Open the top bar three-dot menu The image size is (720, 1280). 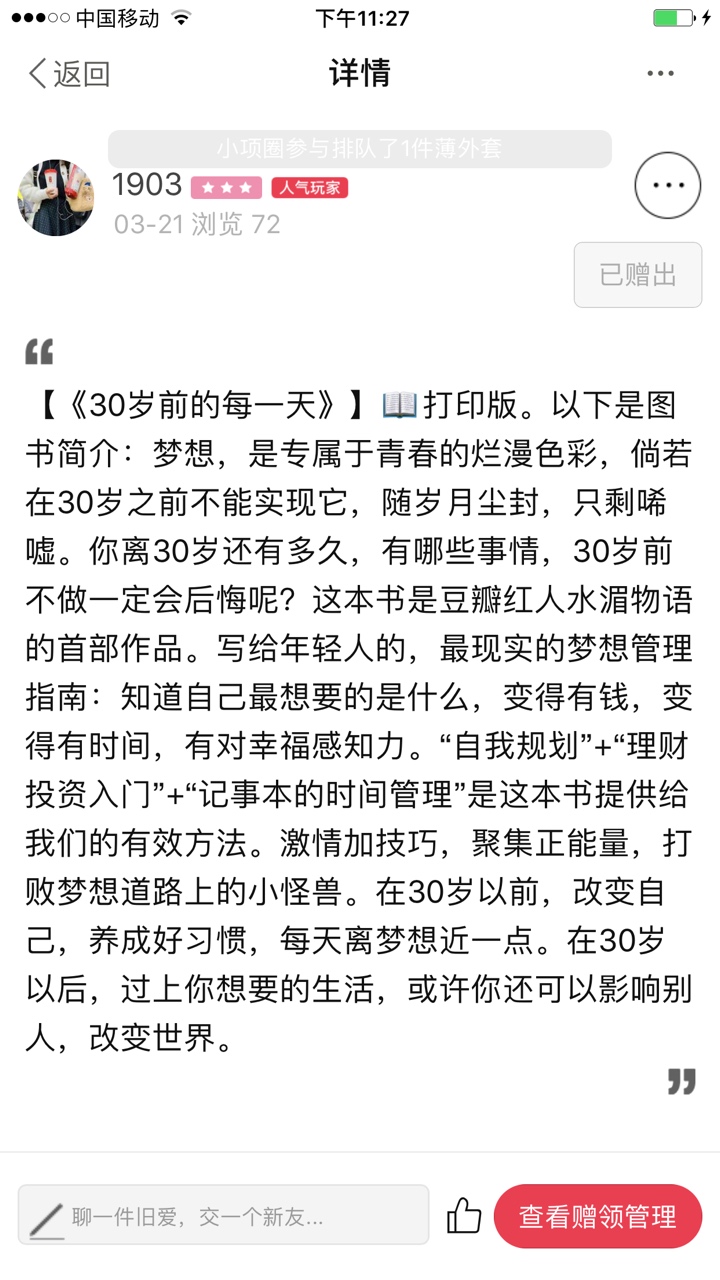click(660, 73)
